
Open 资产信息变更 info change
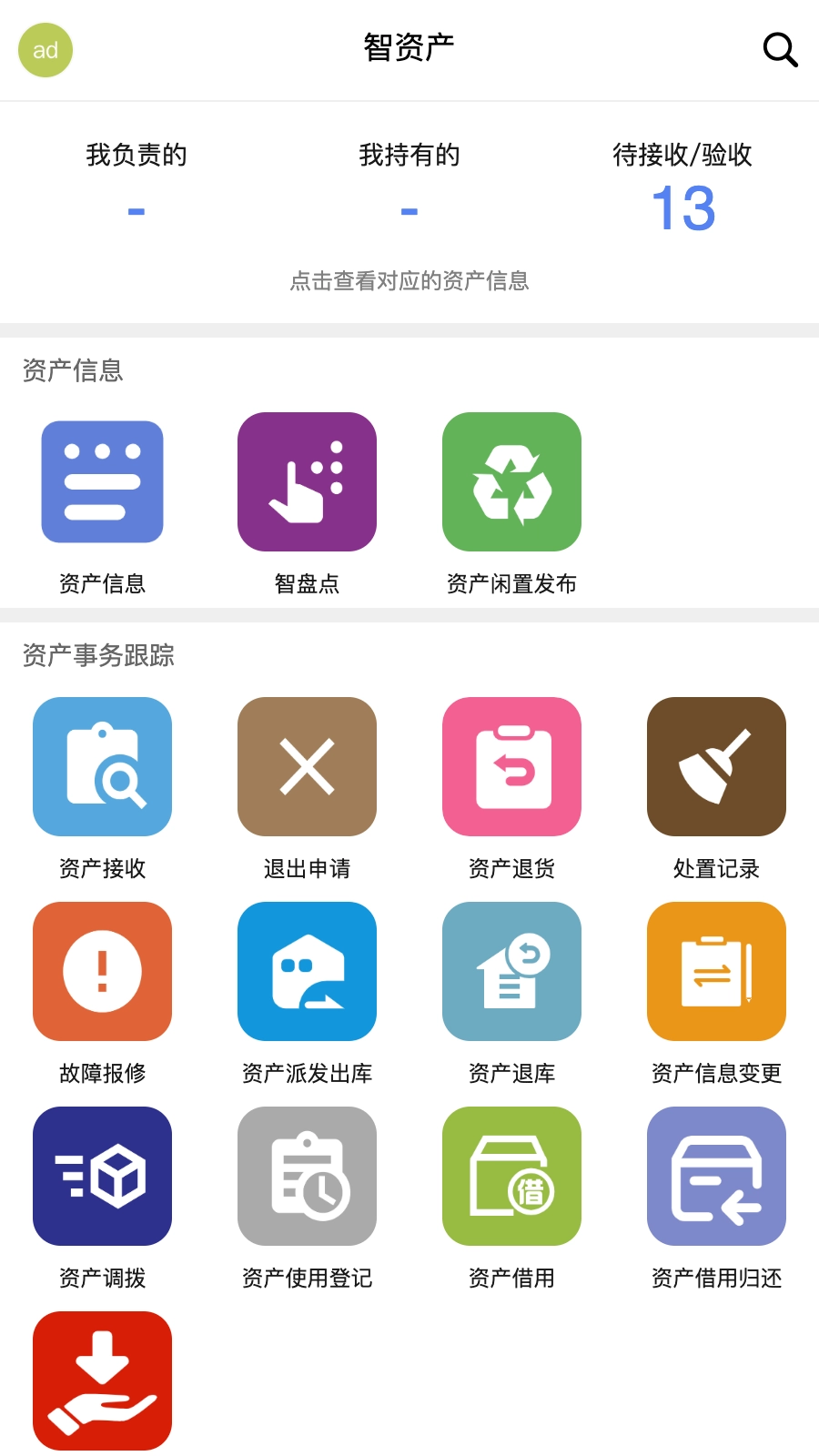tap(716, 971)
